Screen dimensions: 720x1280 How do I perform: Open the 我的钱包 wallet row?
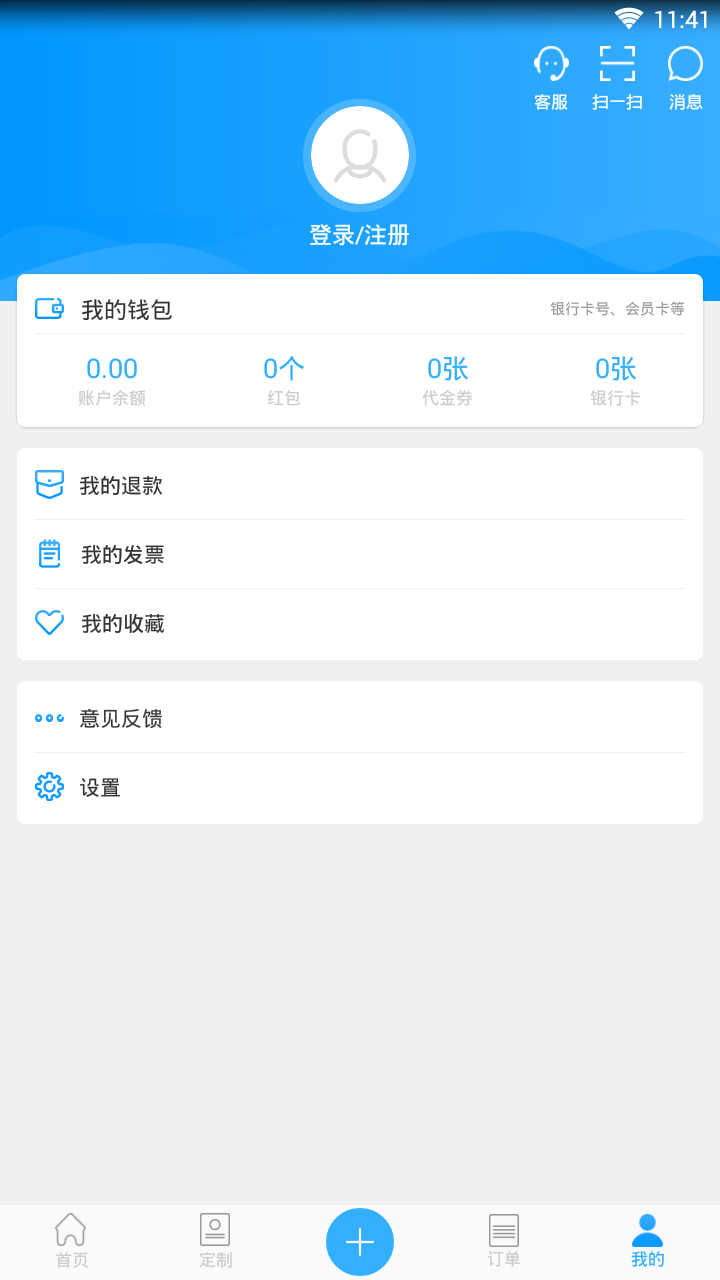360,309
